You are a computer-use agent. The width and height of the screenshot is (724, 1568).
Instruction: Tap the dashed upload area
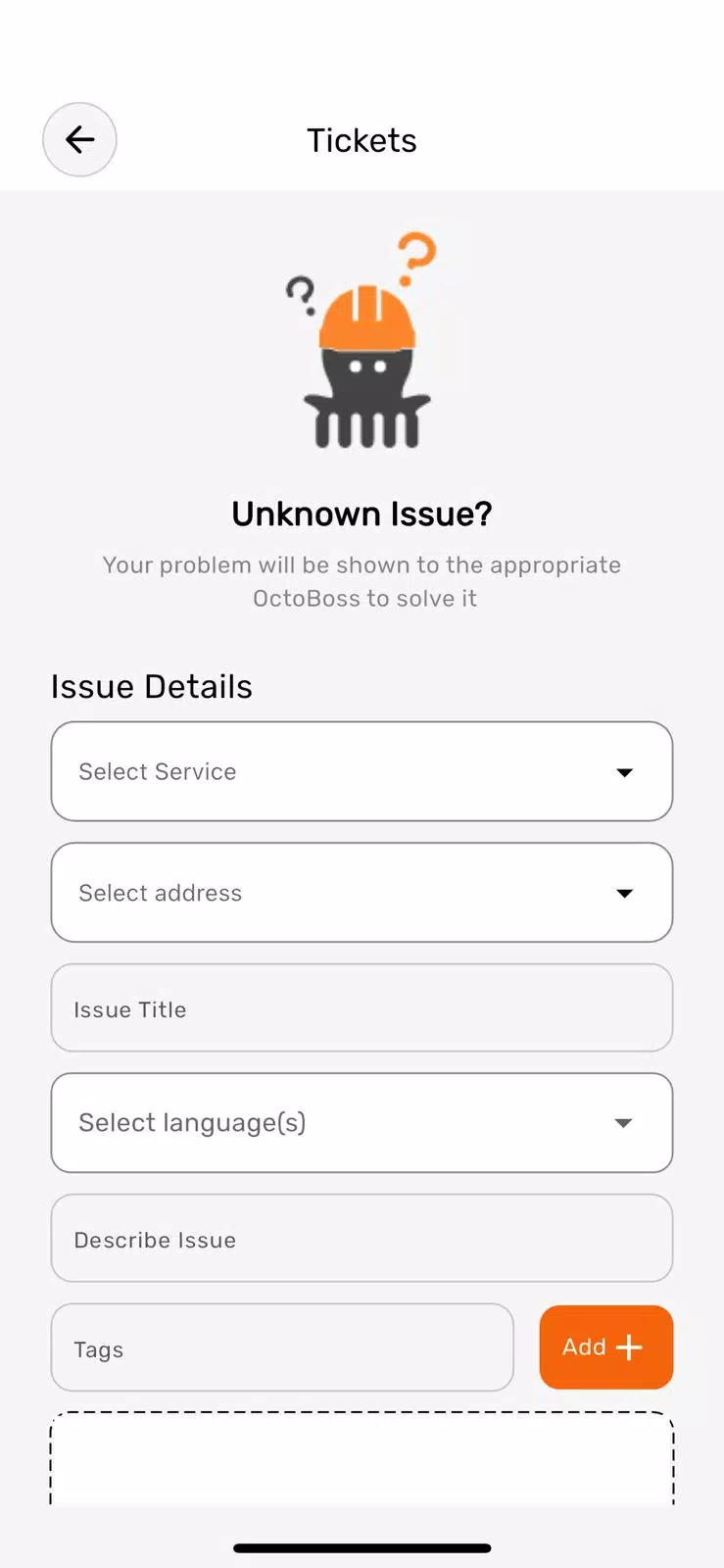362,1458
